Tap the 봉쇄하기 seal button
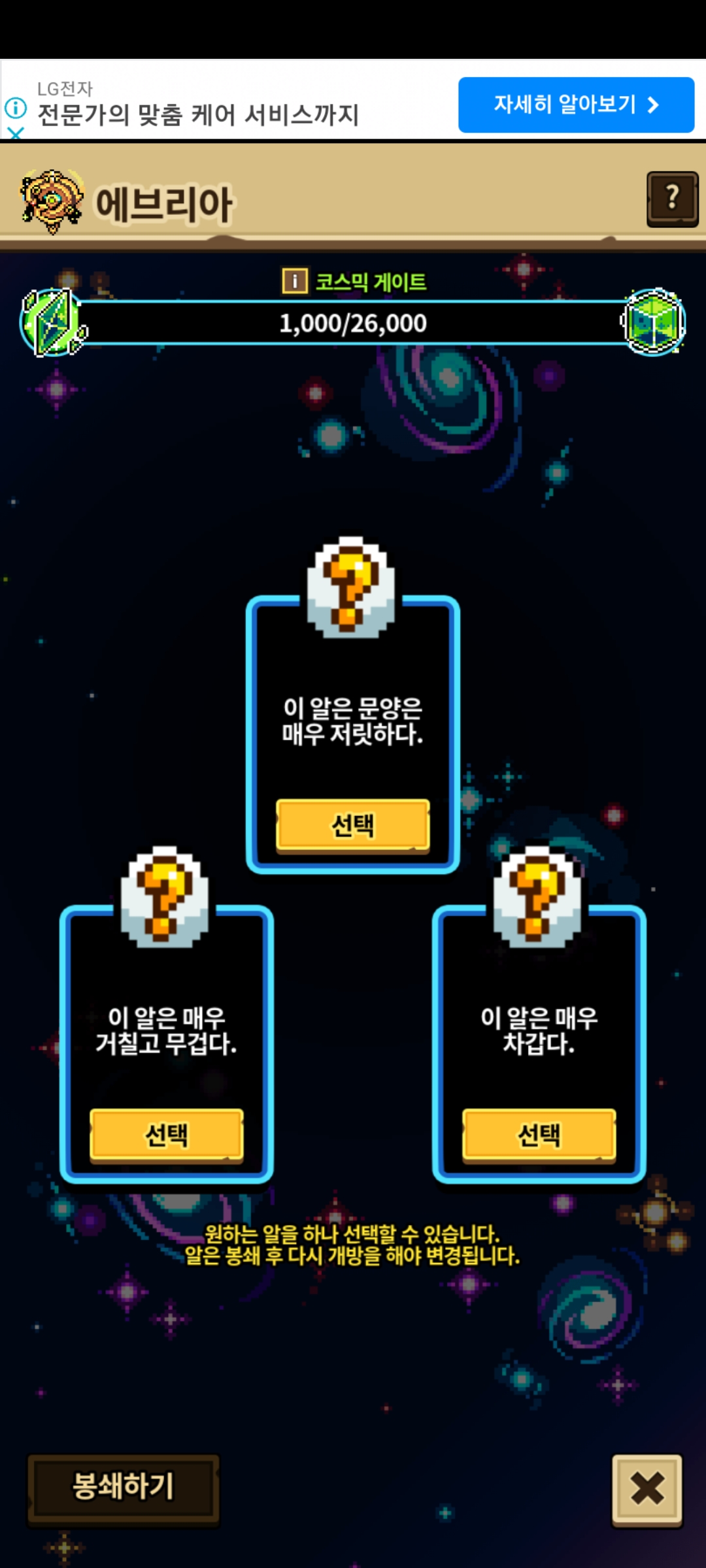 tap(123, 1488)
